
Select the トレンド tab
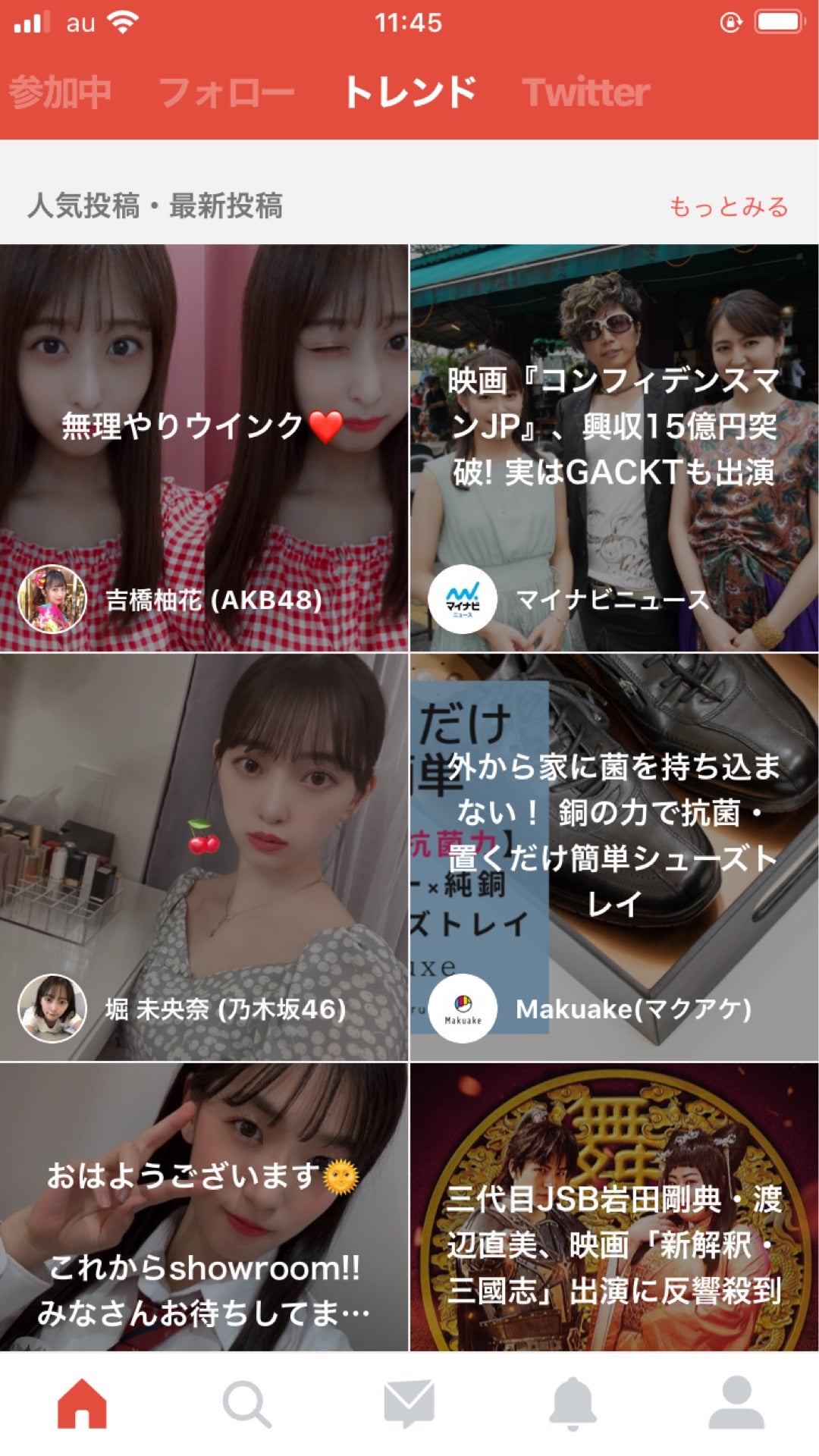410,93
